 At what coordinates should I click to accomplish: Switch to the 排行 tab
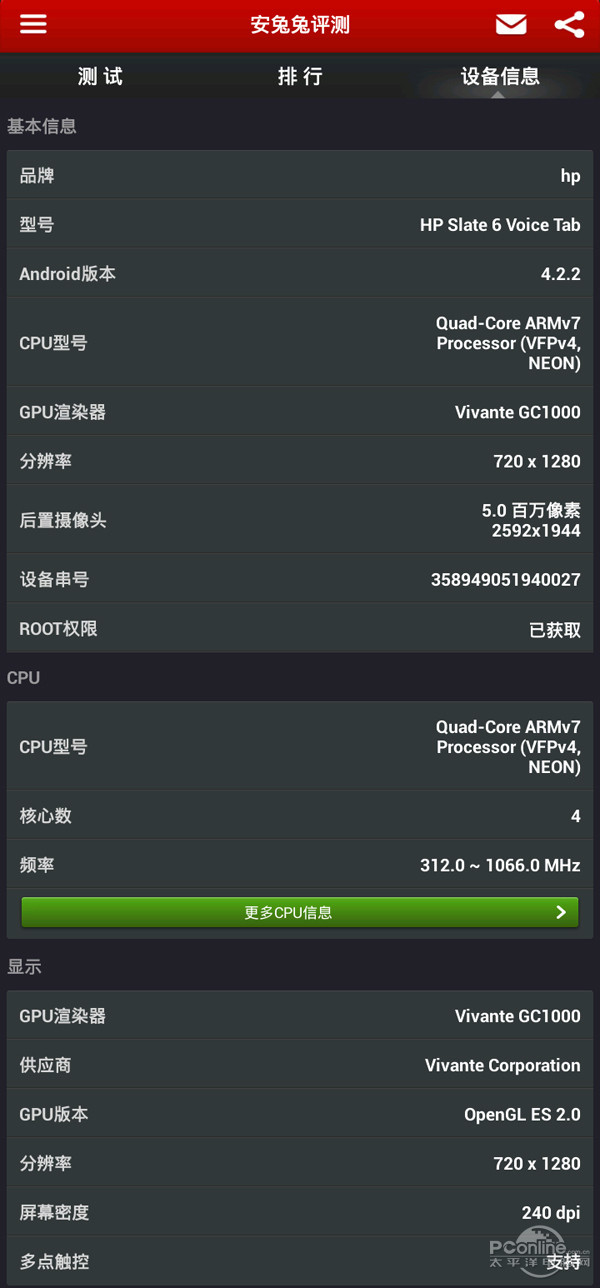click(300, 76)
